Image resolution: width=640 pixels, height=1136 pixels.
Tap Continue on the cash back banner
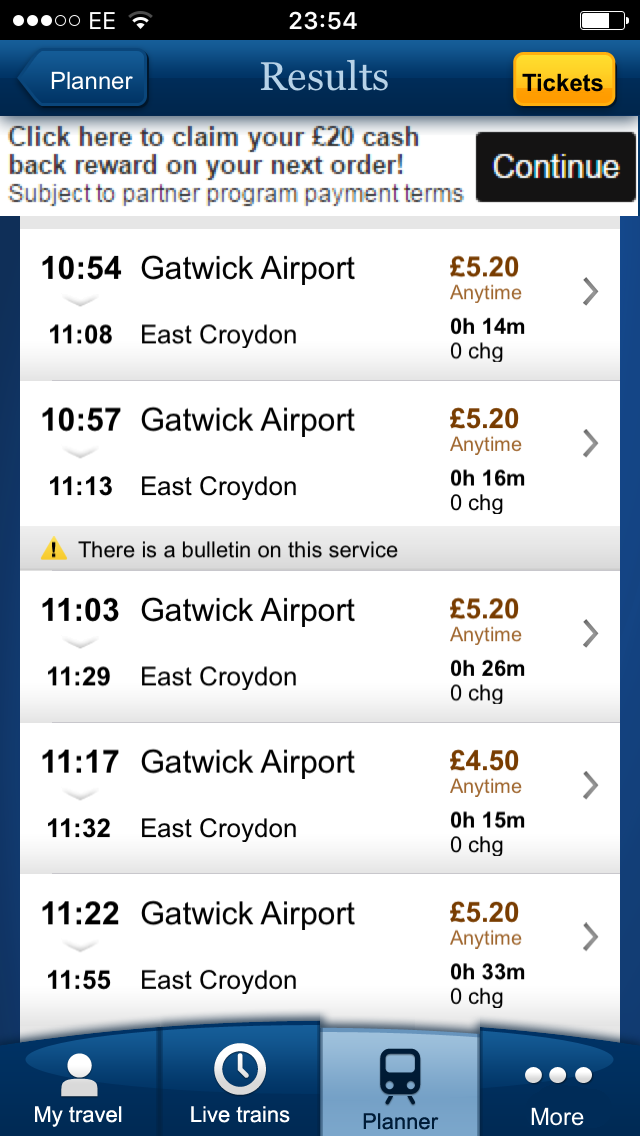tap(555, 167)
